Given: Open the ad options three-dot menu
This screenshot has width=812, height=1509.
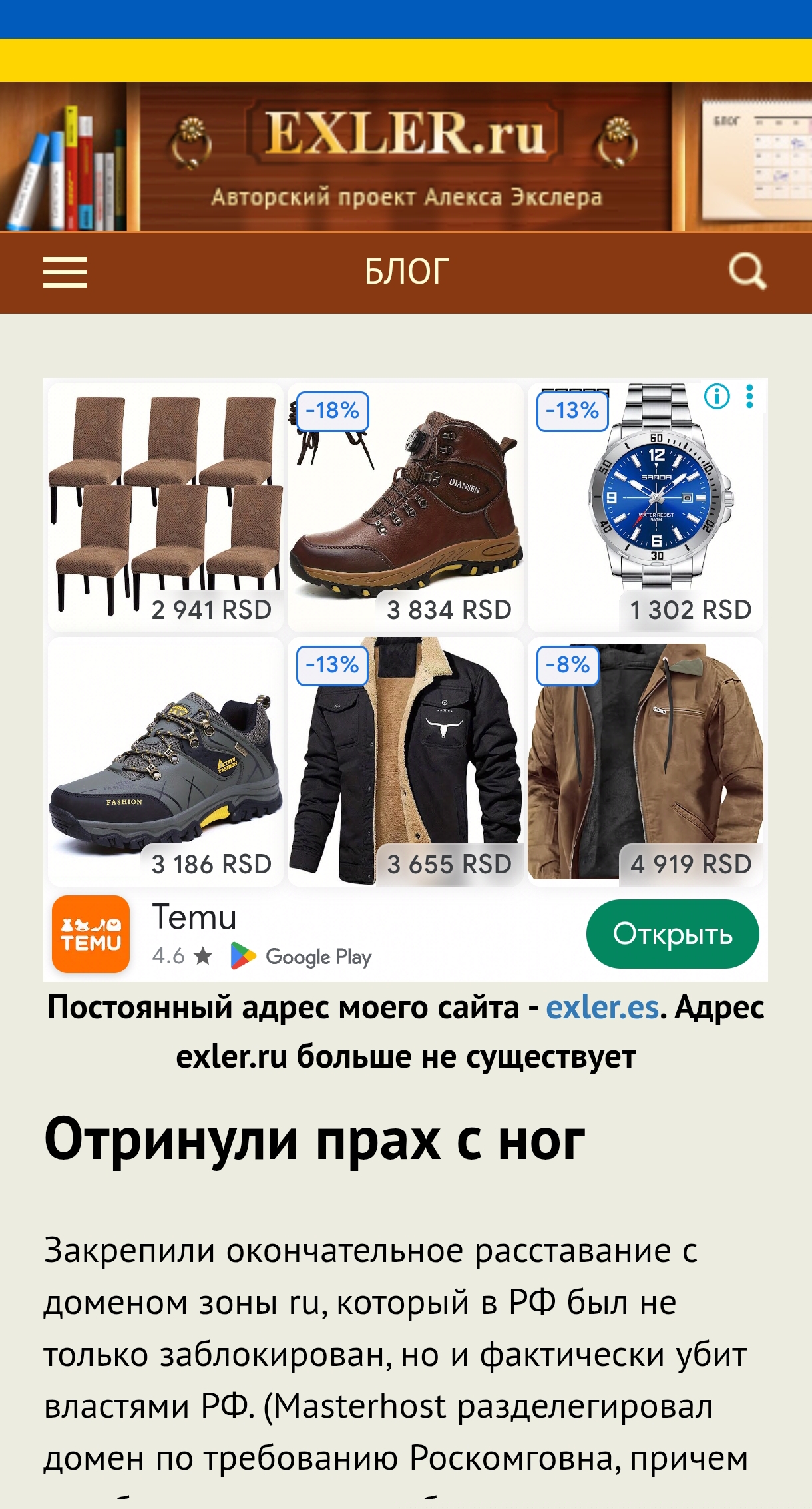Looking at the screenshot, I should coord(750,397).
